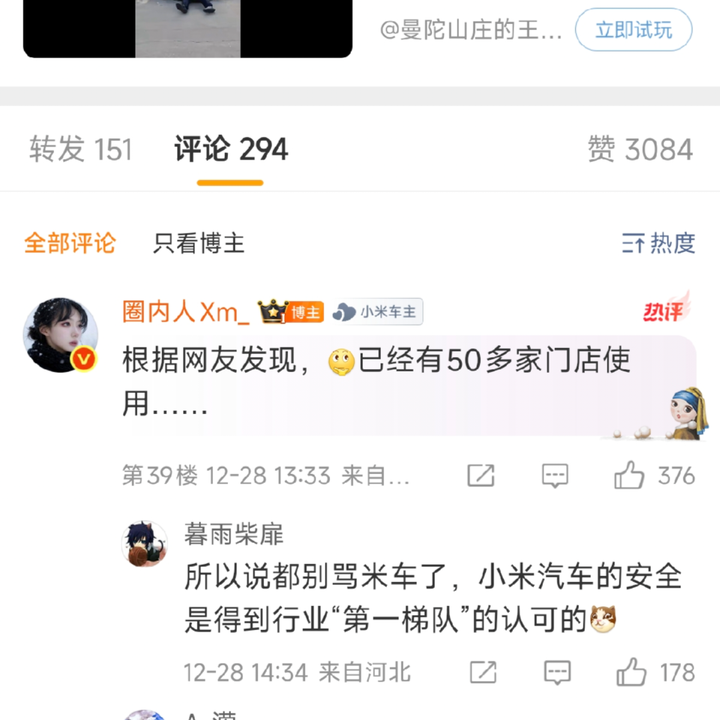Show only 只看博主 comments
Screen dimensions: 720x720
199,243
